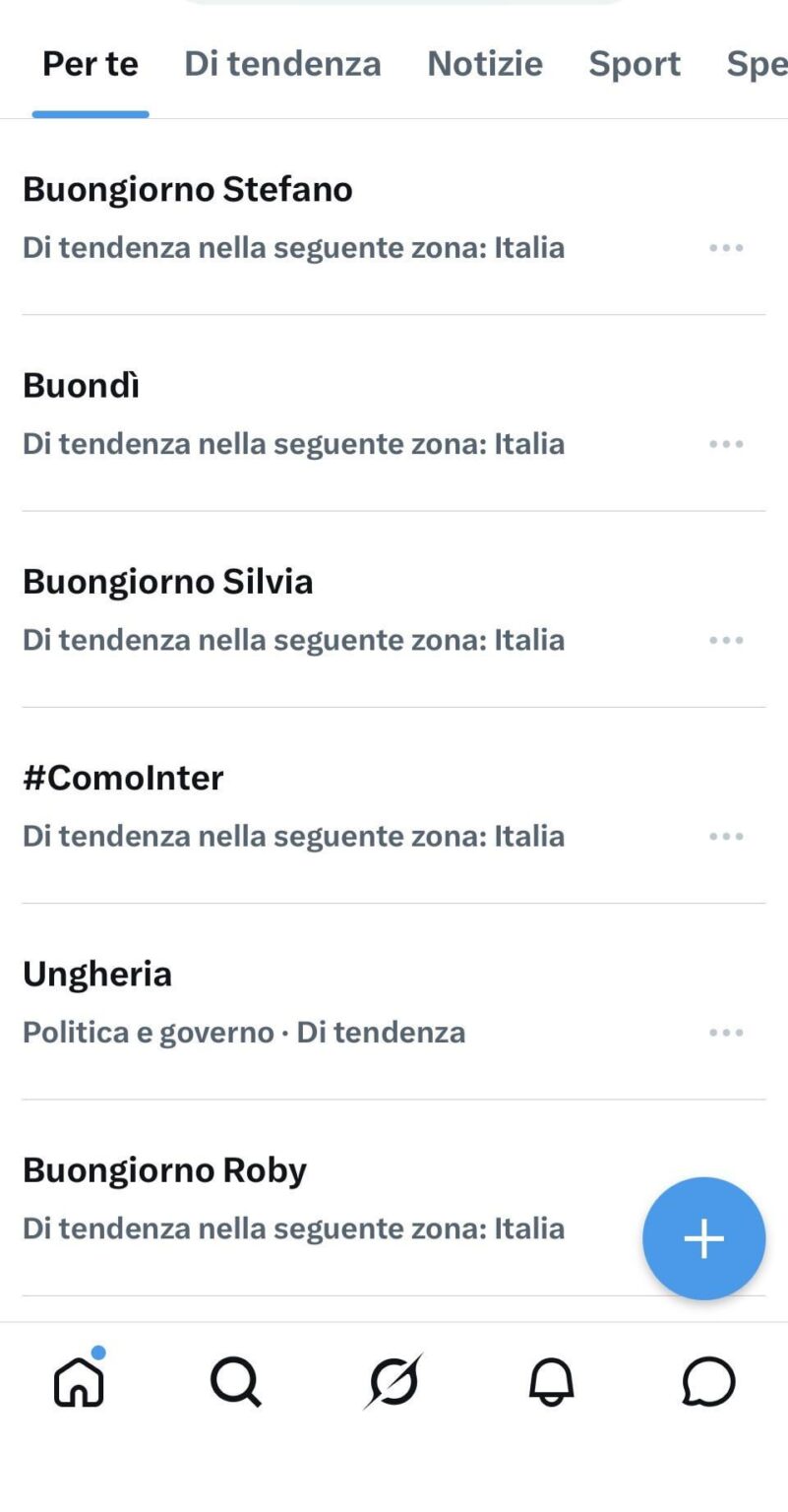Open the notifications bell
The width and height of the screenshot is (788, 1512).
click(x=551, y=1382)
